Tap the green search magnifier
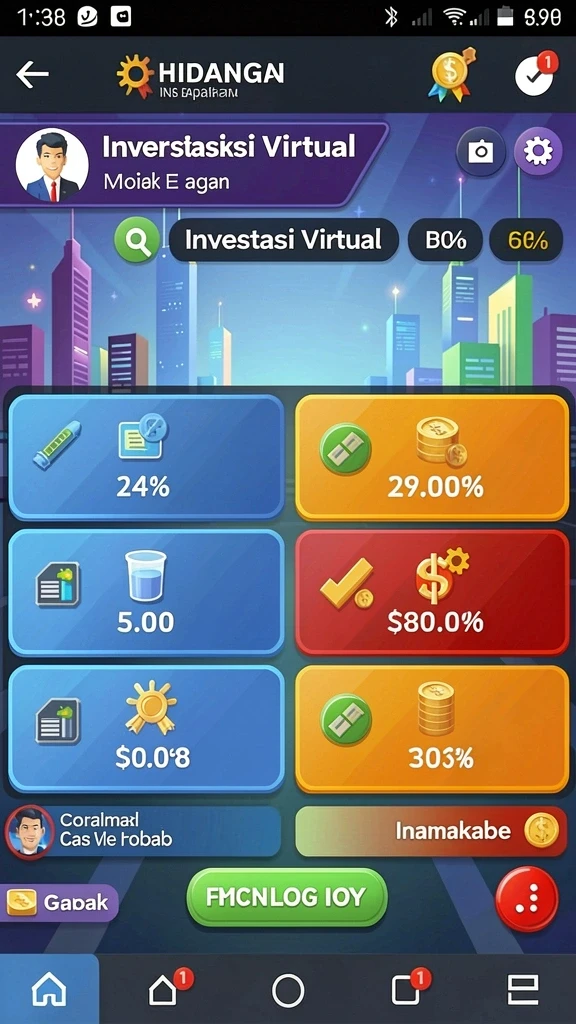Viewport: 576px width, 1024px height. point(137,240)
